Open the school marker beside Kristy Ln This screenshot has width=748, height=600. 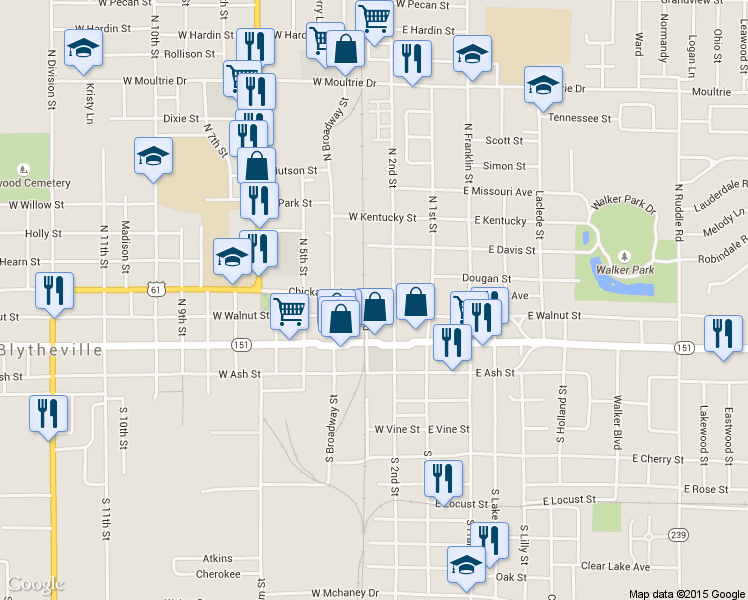[83, 52]
